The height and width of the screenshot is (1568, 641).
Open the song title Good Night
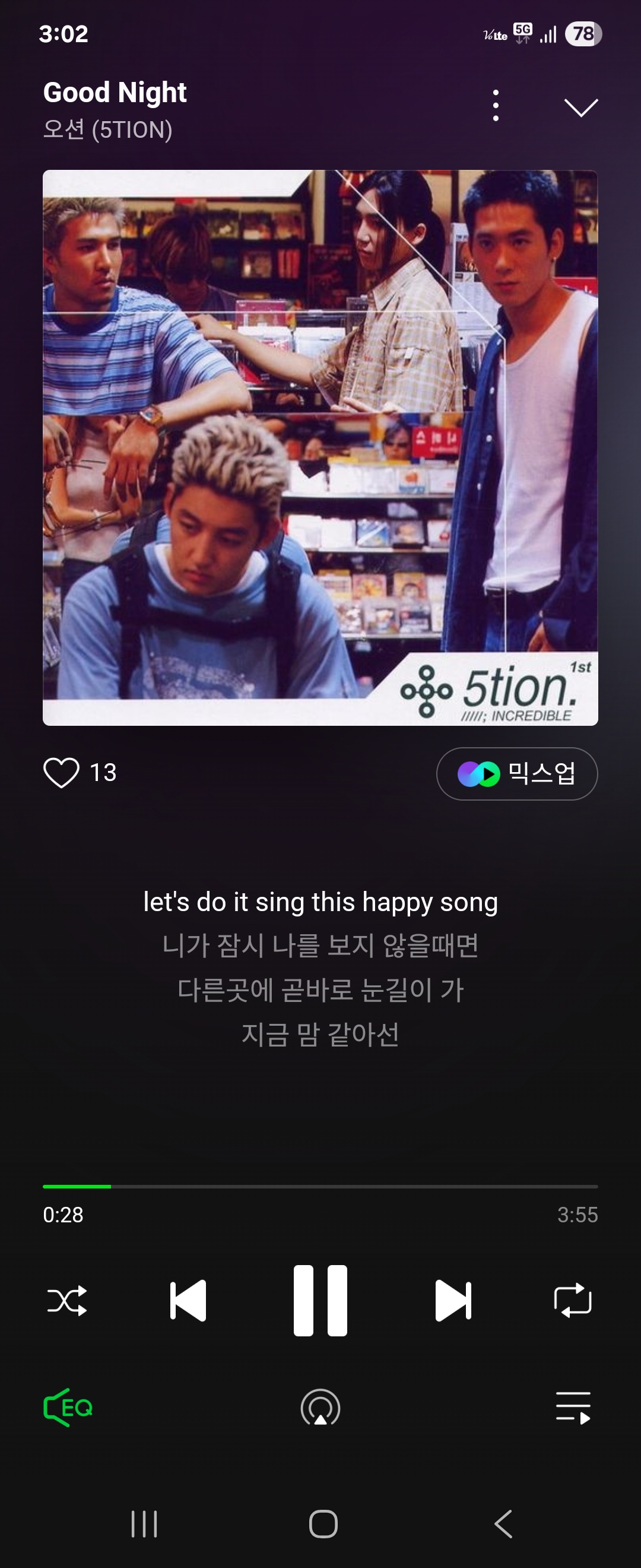(115, 93)
